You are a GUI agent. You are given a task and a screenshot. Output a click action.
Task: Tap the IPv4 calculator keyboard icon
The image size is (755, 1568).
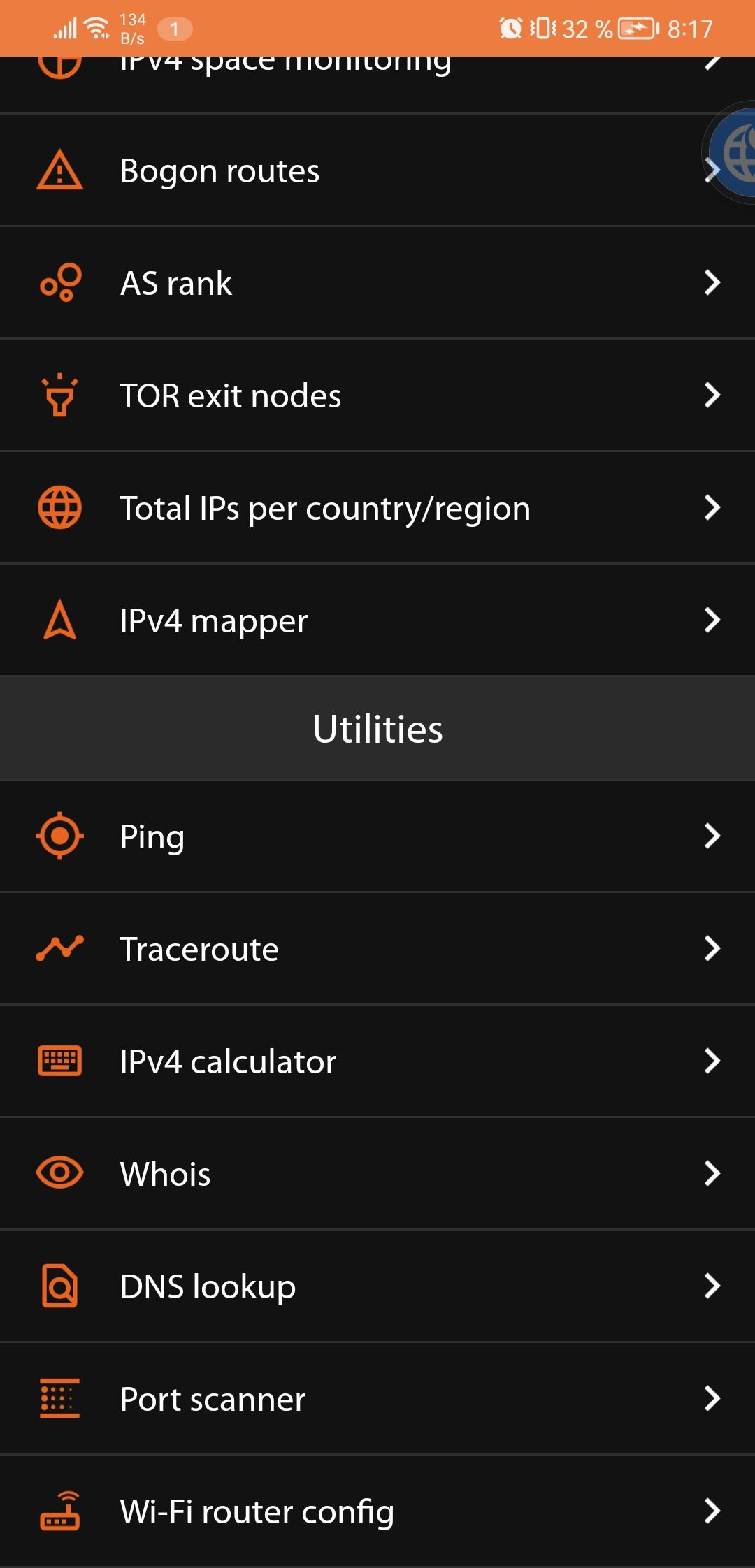pyautogui.click(x=59, y=1061)
